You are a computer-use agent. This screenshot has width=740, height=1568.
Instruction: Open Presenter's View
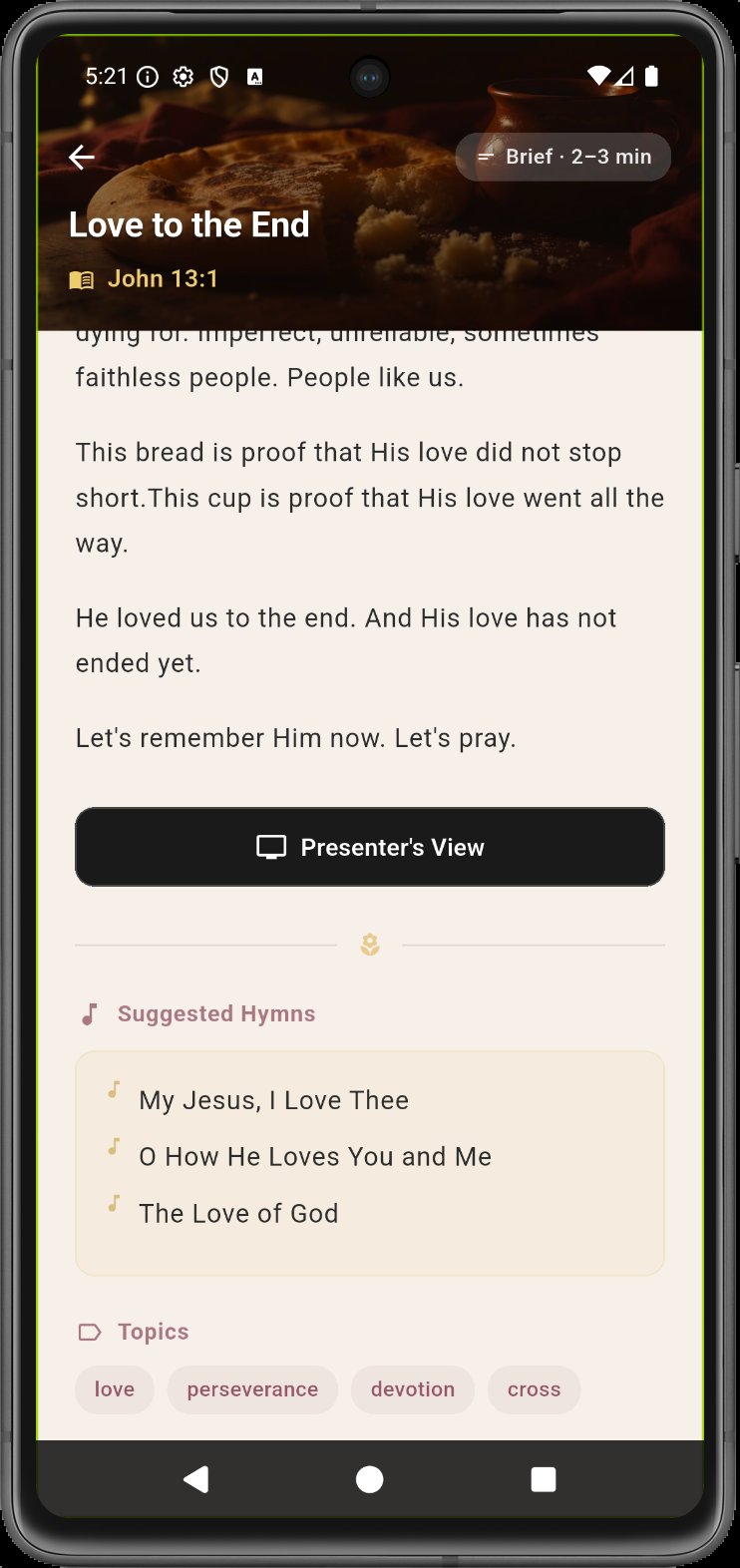click(370, 847)
